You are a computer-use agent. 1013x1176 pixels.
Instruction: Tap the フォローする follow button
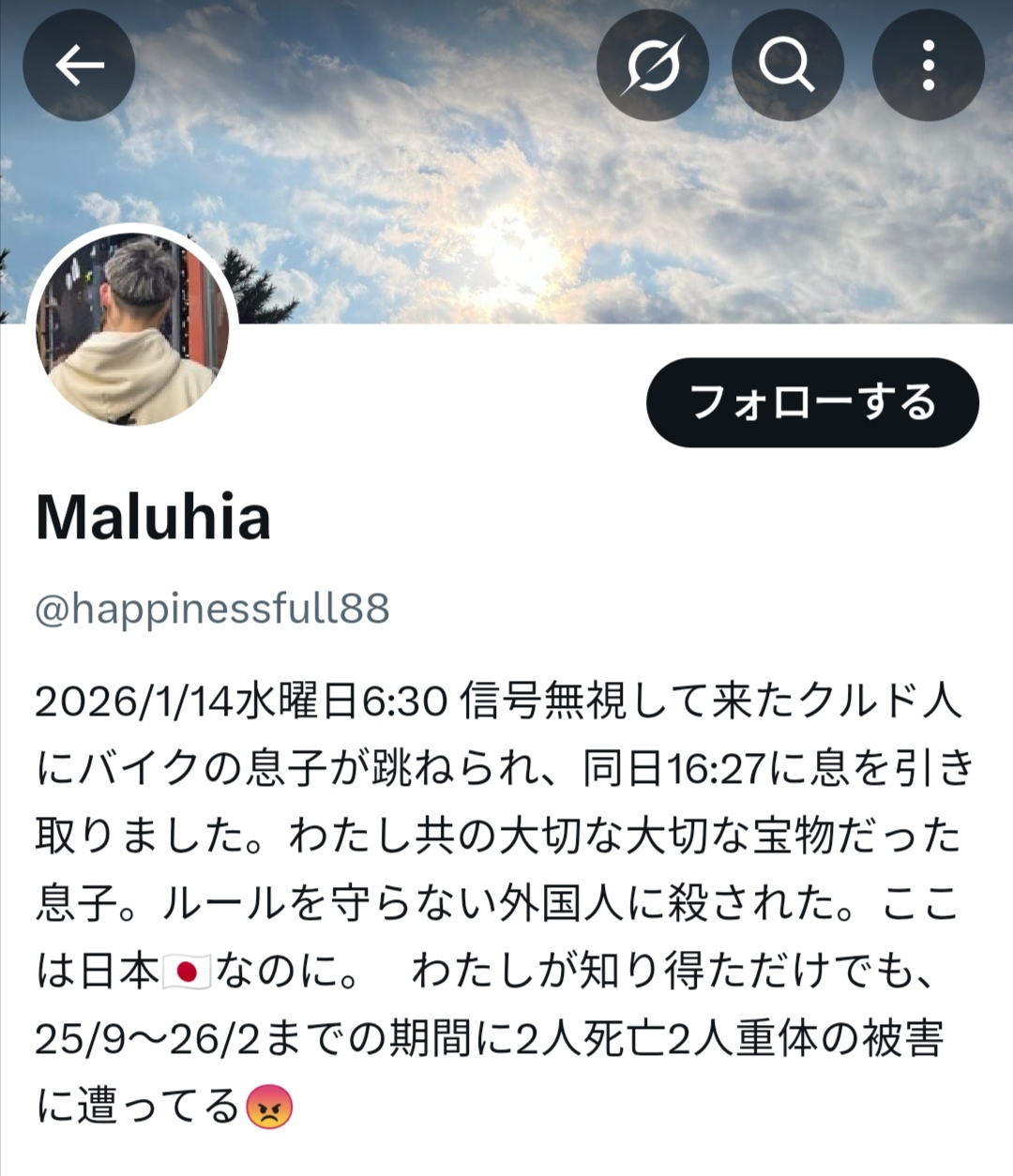coord(812,402)
